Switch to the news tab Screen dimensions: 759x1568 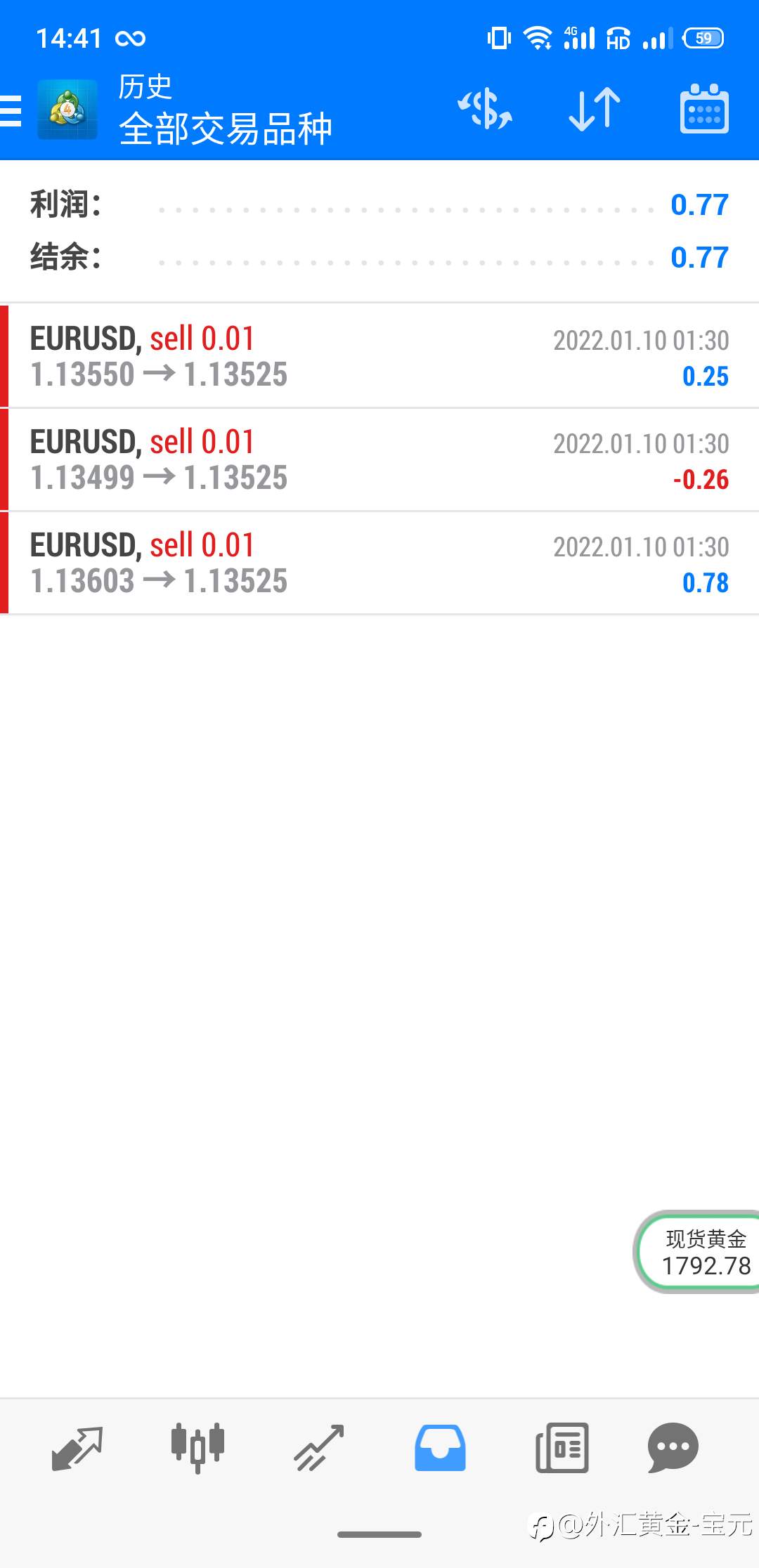562,1448
